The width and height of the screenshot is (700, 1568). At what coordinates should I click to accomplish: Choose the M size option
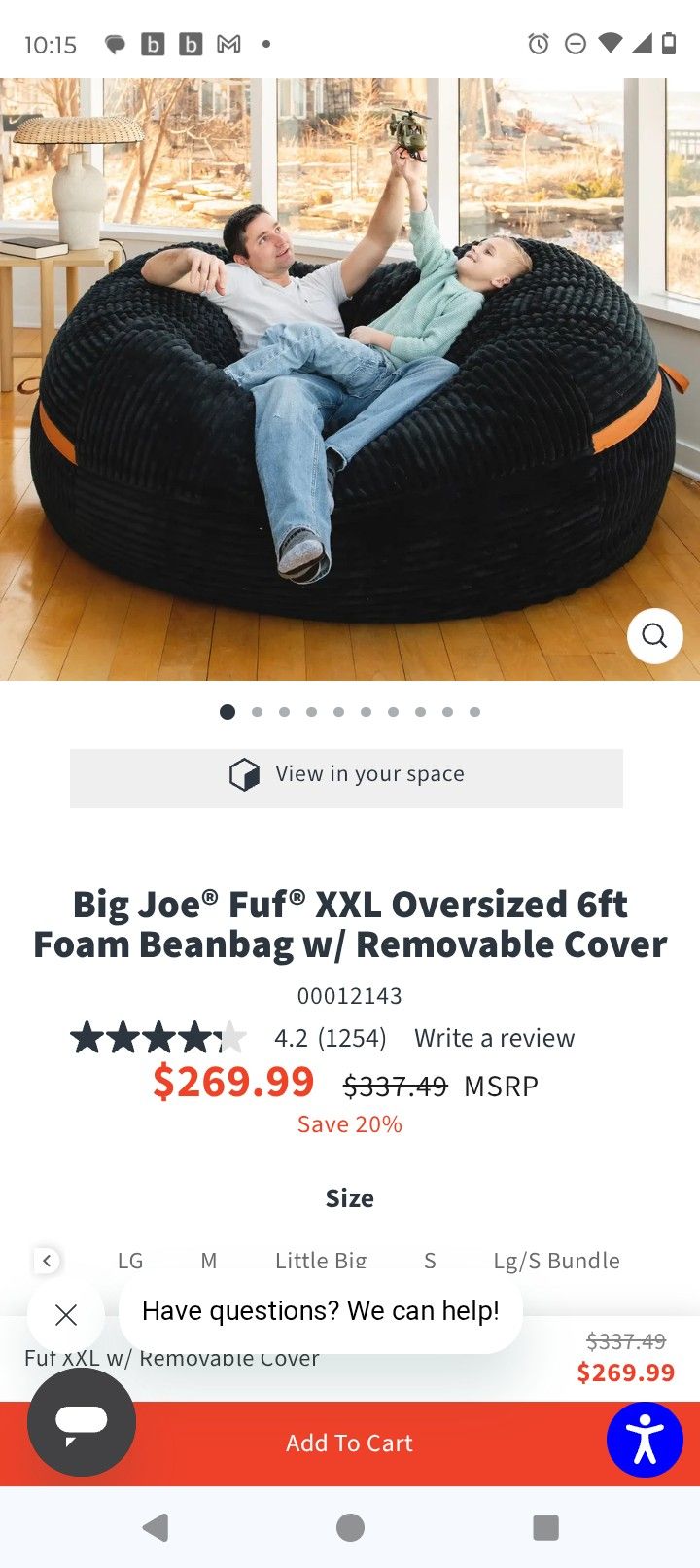pos(208,1261)
